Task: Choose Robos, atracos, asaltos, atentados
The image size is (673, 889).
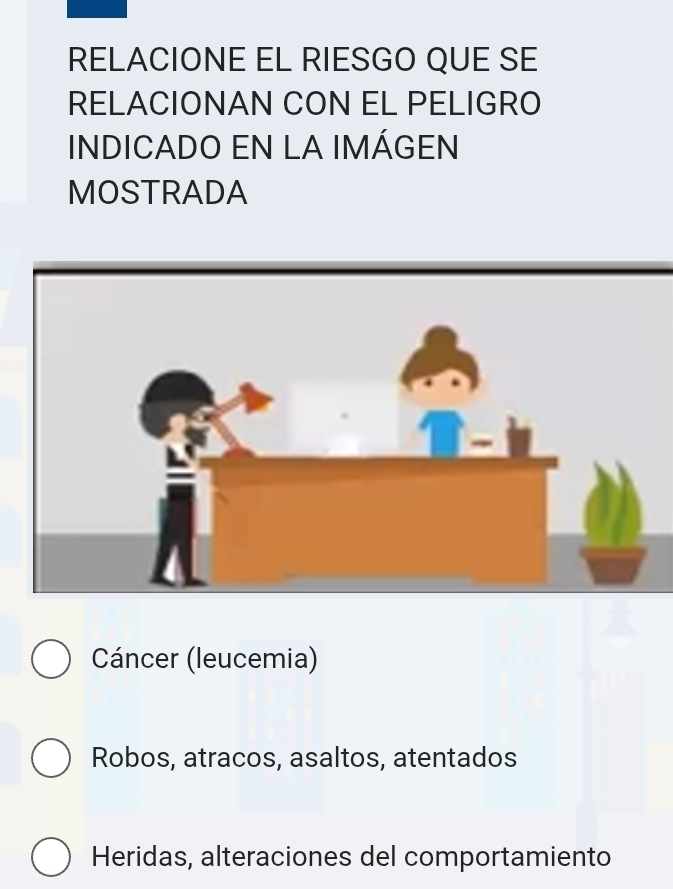Action: 51,758
